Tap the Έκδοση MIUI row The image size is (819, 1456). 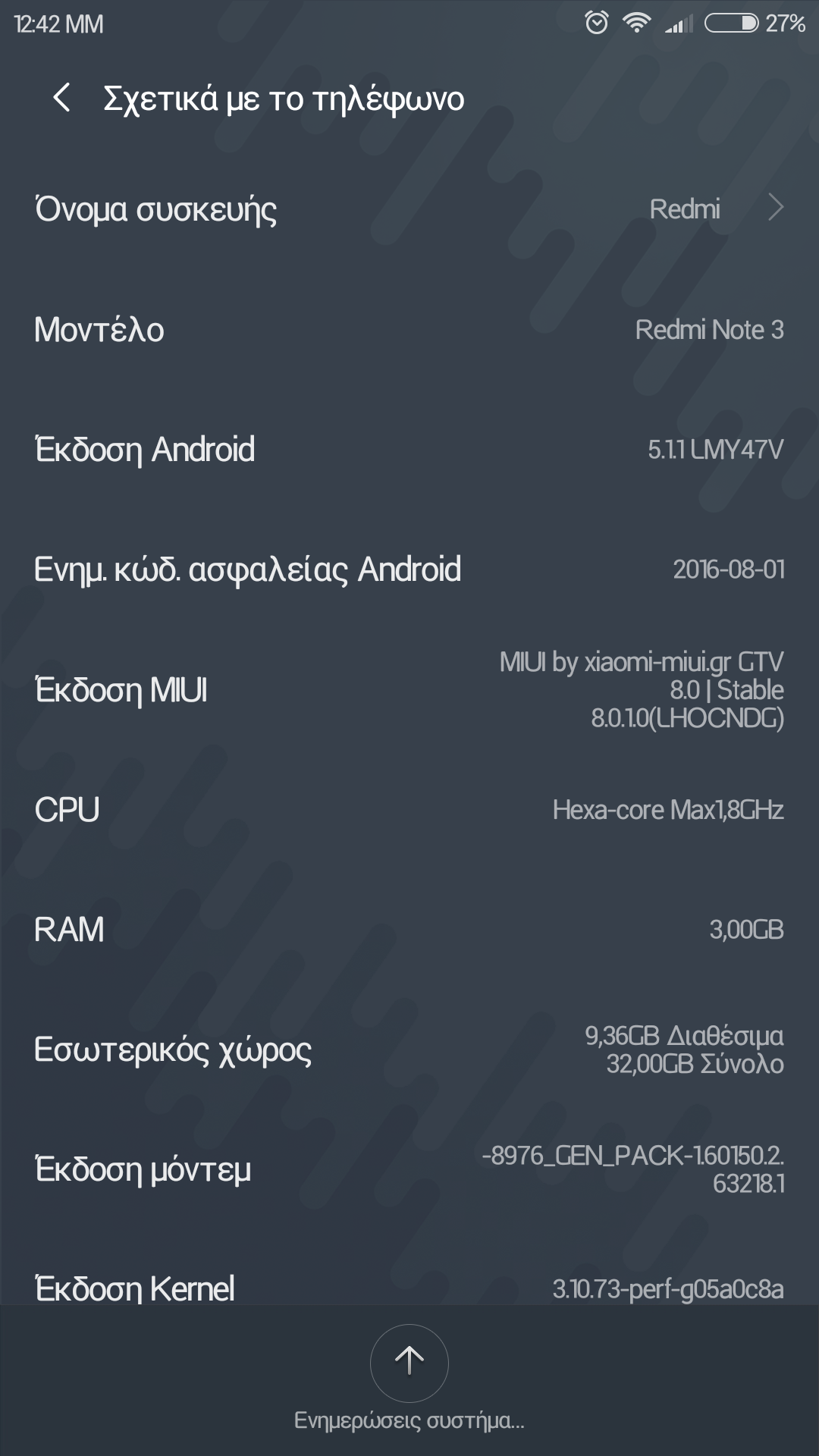pyautogui.click(x=409, y=689)
